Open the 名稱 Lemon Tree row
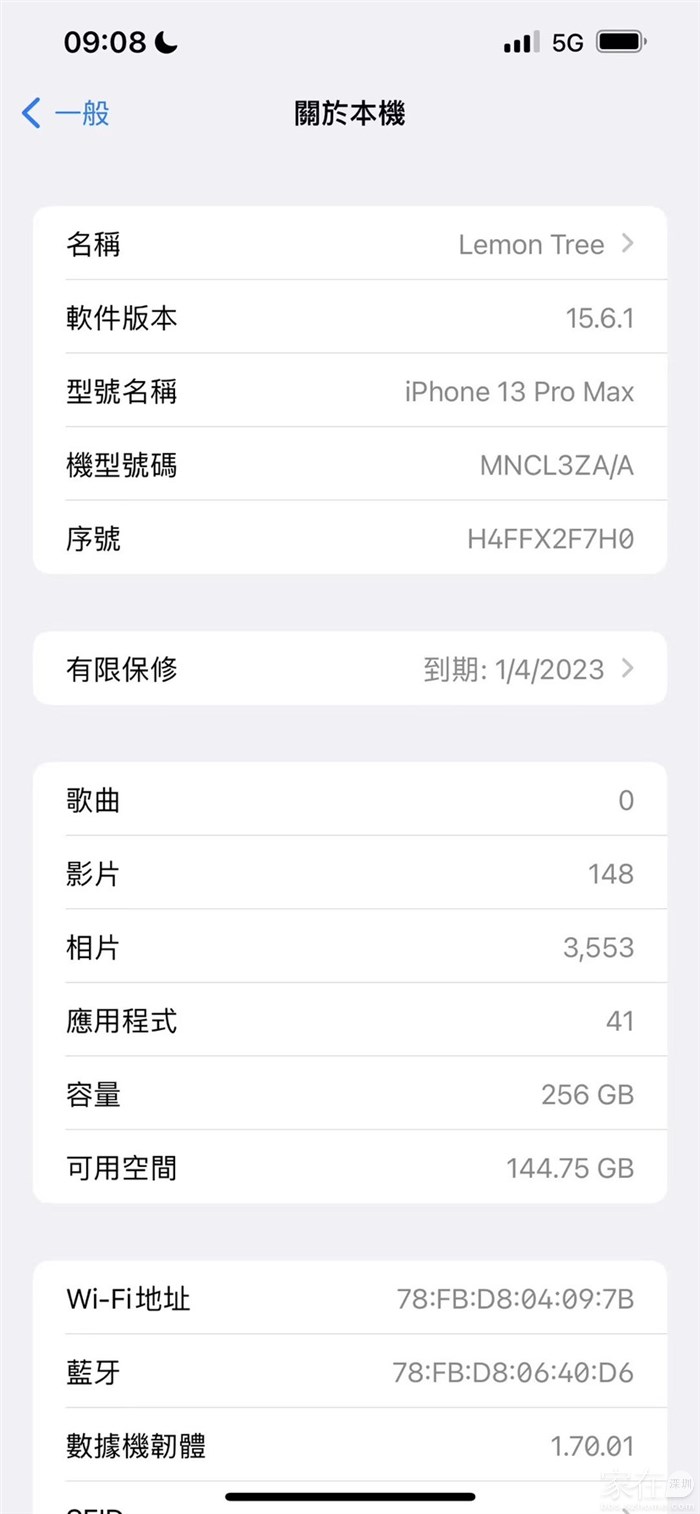Image resolution: width=700 pixels, height=1514 pixels. (x=350, y=244)
